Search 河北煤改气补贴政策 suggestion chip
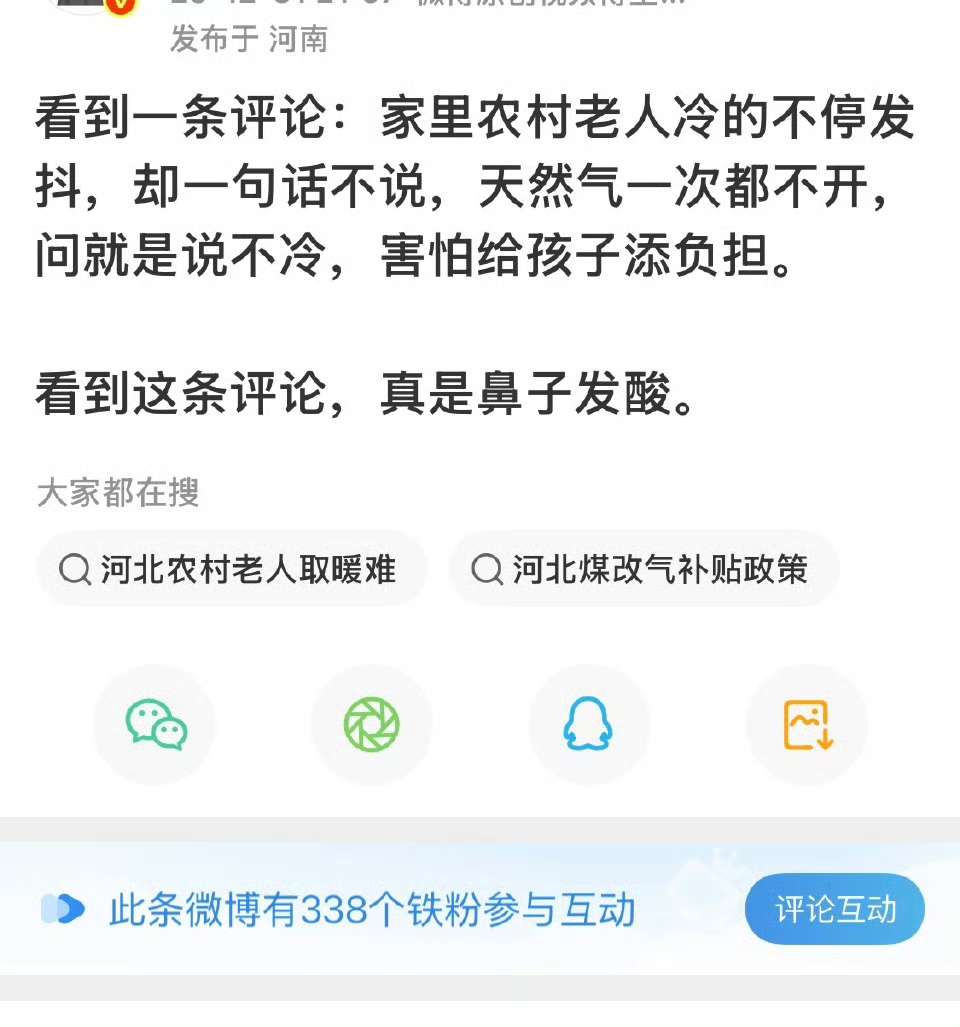Image resolution: width=960 pixels, height=1027 pixels. (643, 570)
